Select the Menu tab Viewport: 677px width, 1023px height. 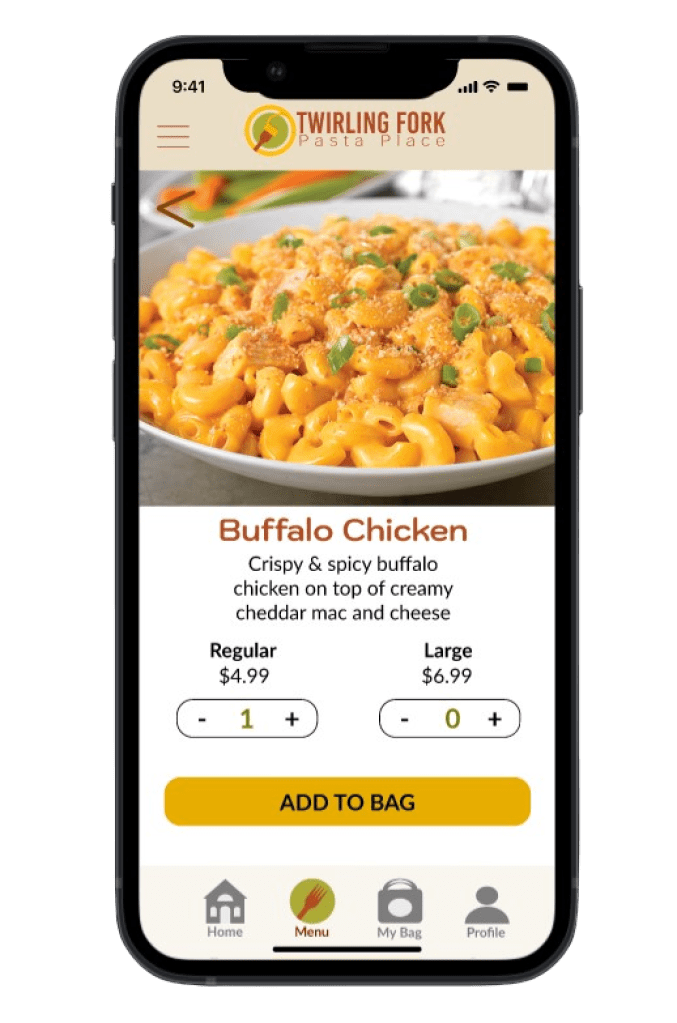[312, 908]
